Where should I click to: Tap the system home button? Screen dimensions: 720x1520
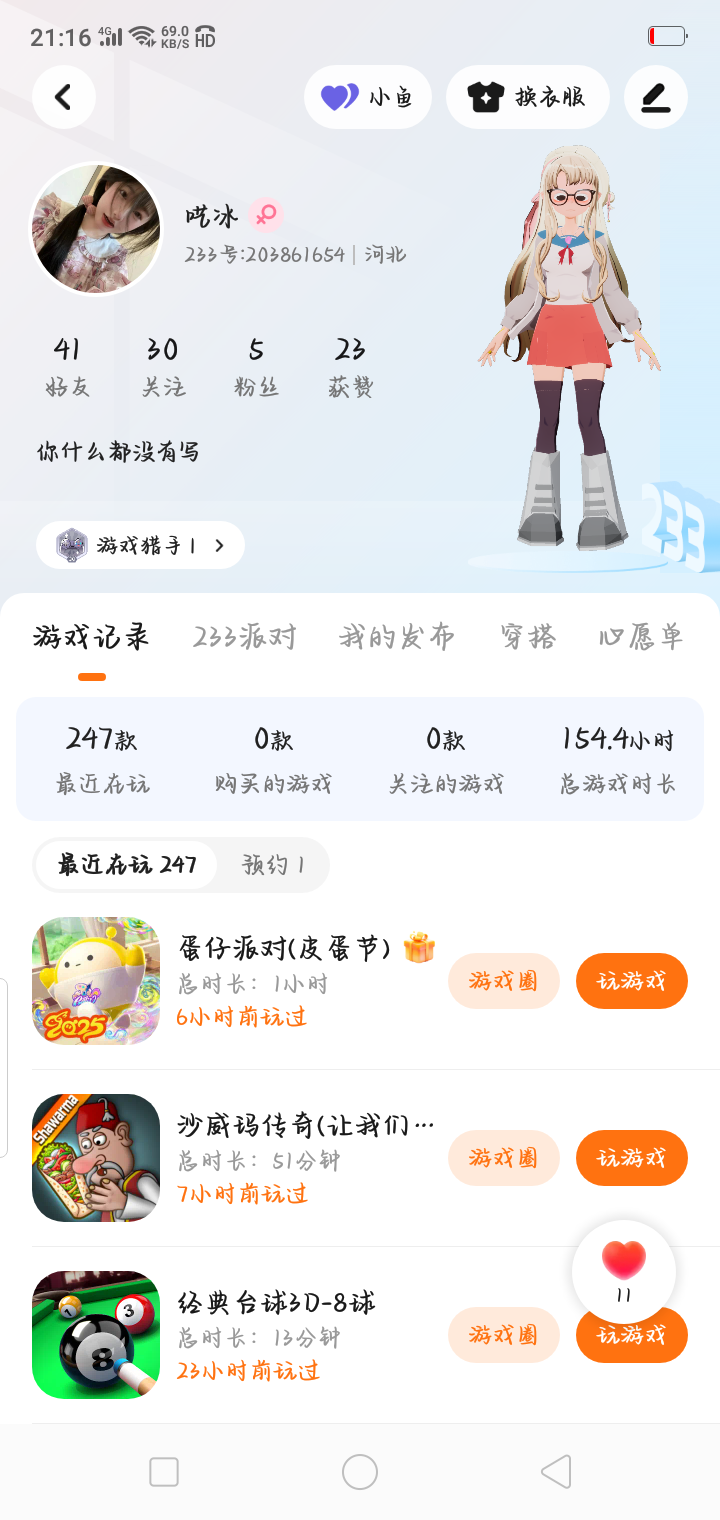coord(360,1472)
